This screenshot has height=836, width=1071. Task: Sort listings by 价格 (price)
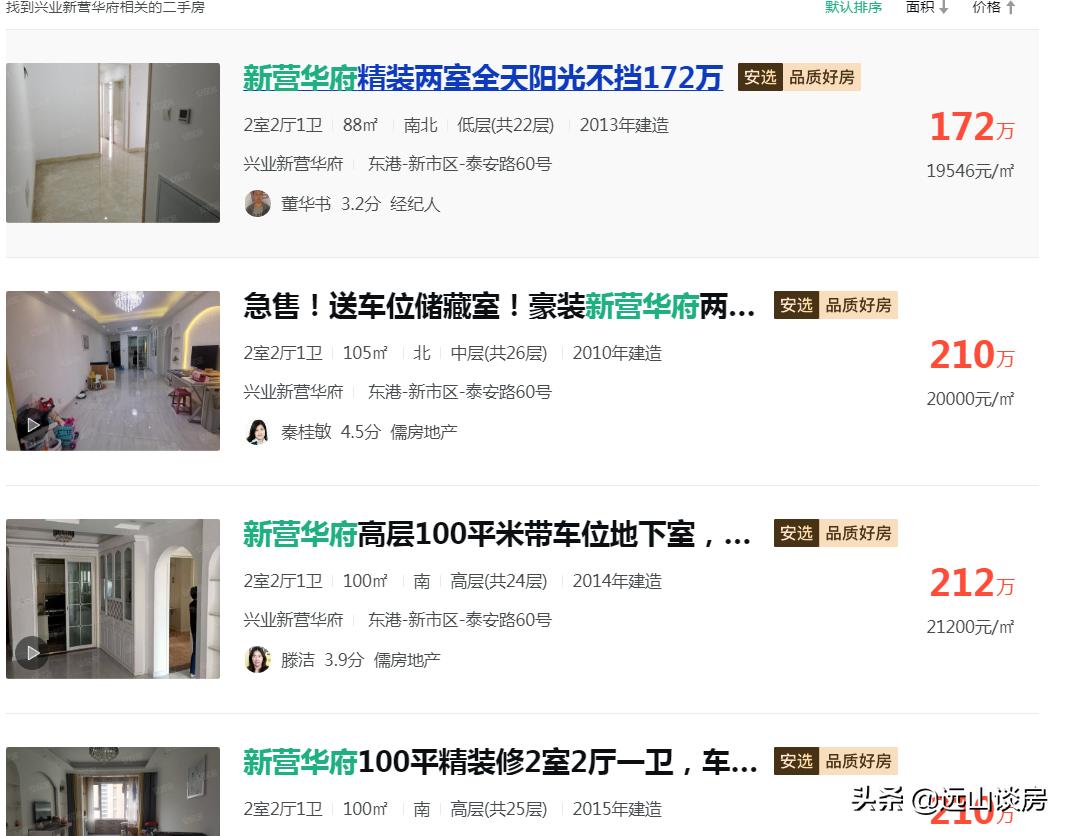pyautogui.click(x=993, y=7)
